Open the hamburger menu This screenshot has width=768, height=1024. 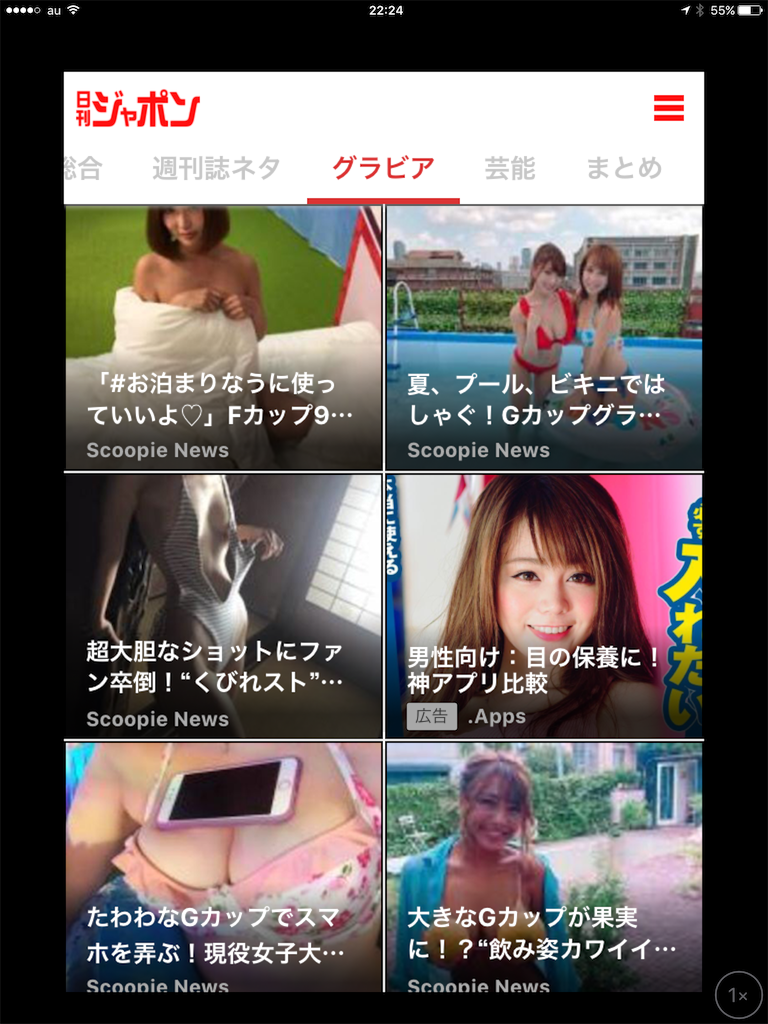point(668,108)
